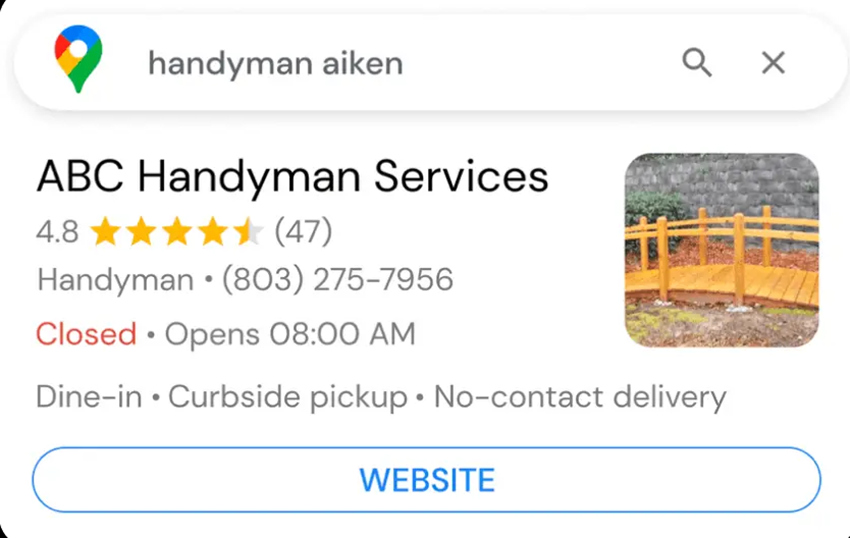The height and width of the screenshot is (538, 850).
Task: Open ABC Handyman Services listing
Action: tap(292, 177)
